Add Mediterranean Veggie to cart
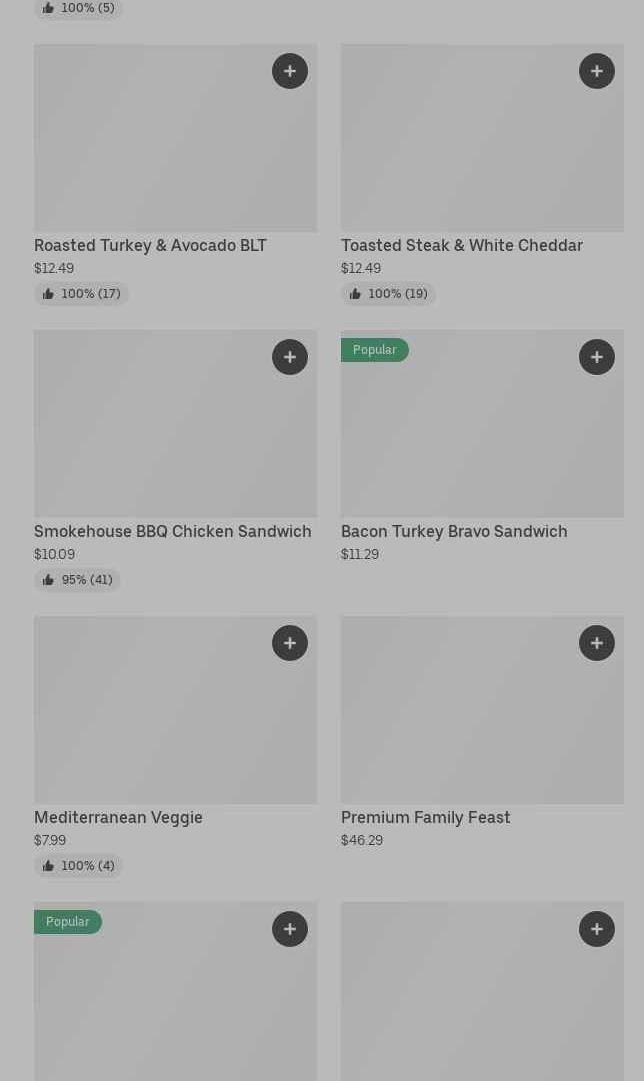The image size is (644, 1081). pyautogui.click(x=290, y=643)
